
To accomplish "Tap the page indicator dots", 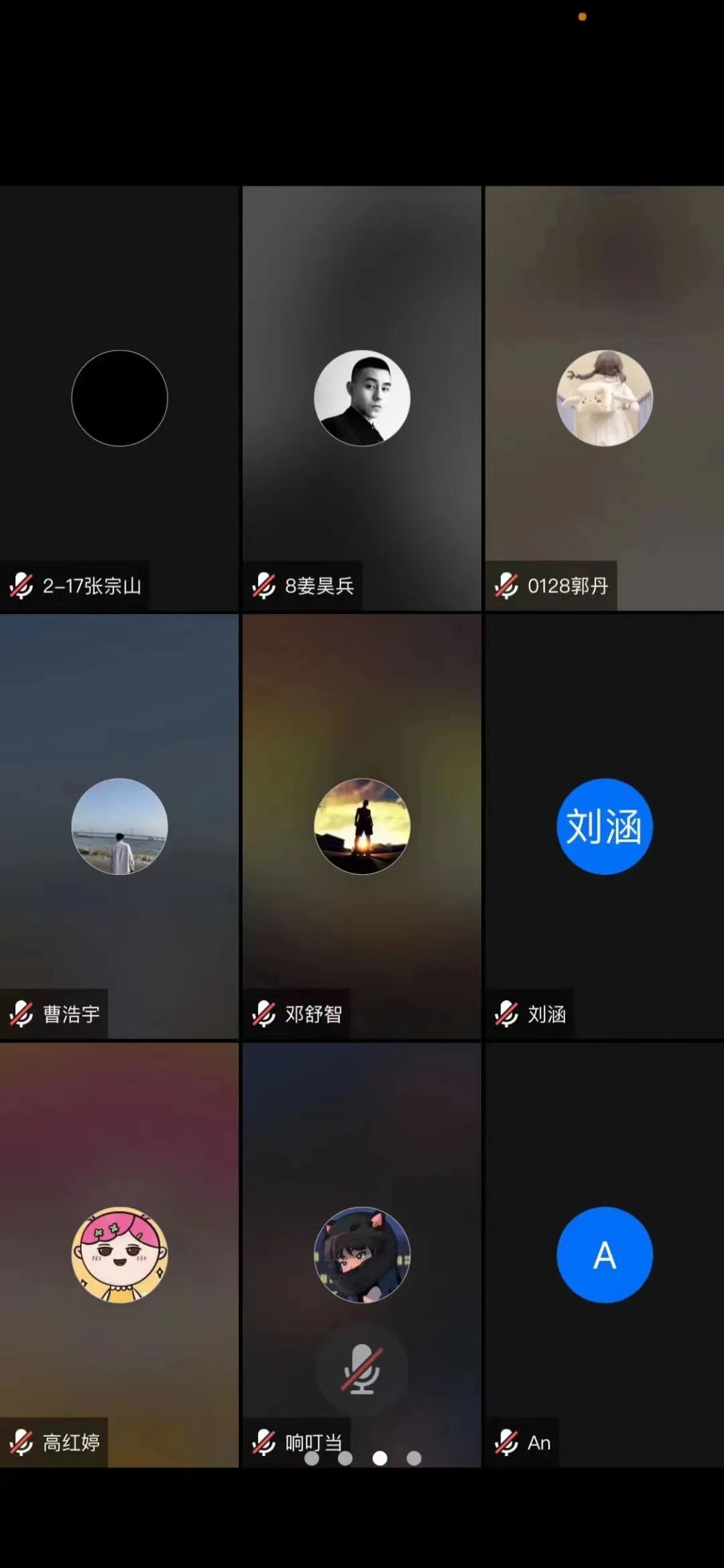I will [x=363, y=1458].
